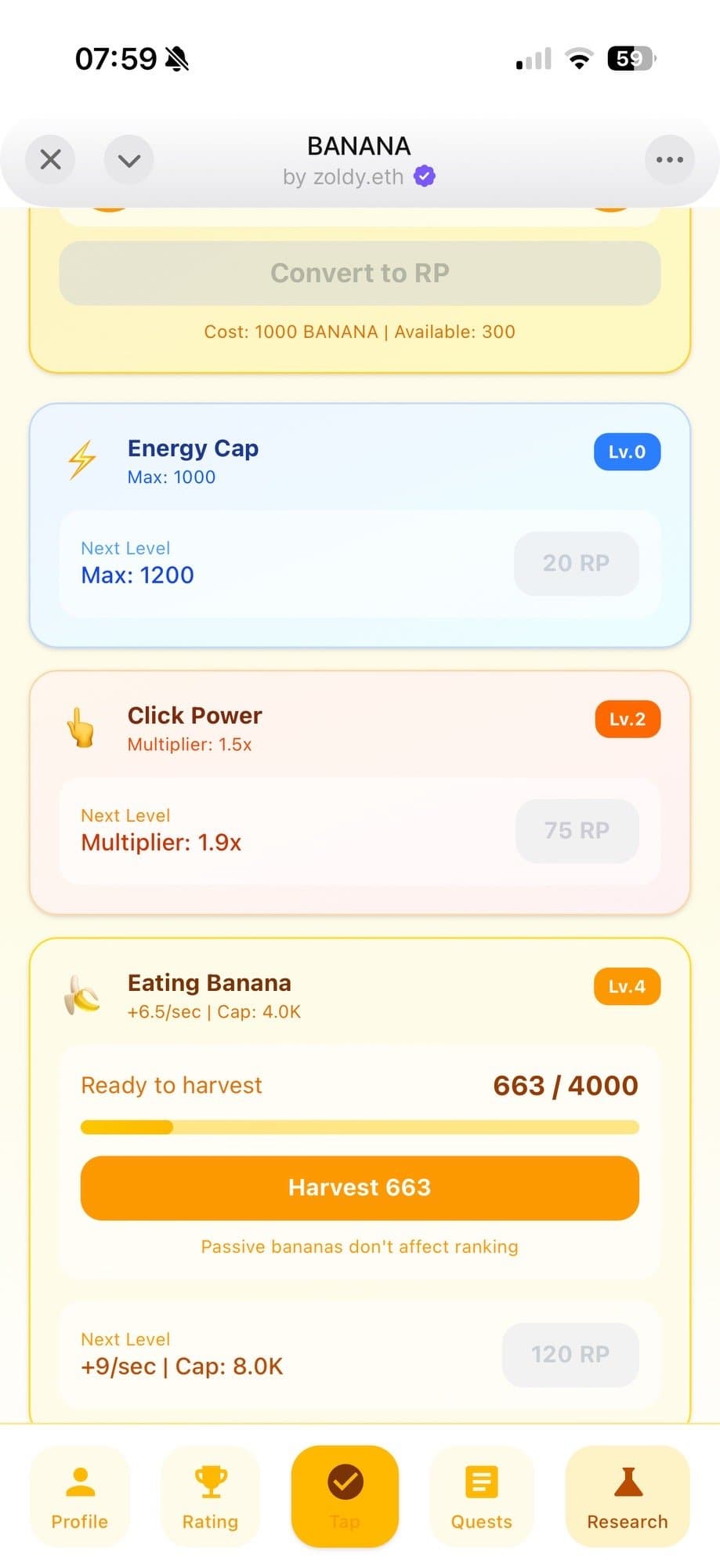Select the Research tab

tap(627, 1496)
